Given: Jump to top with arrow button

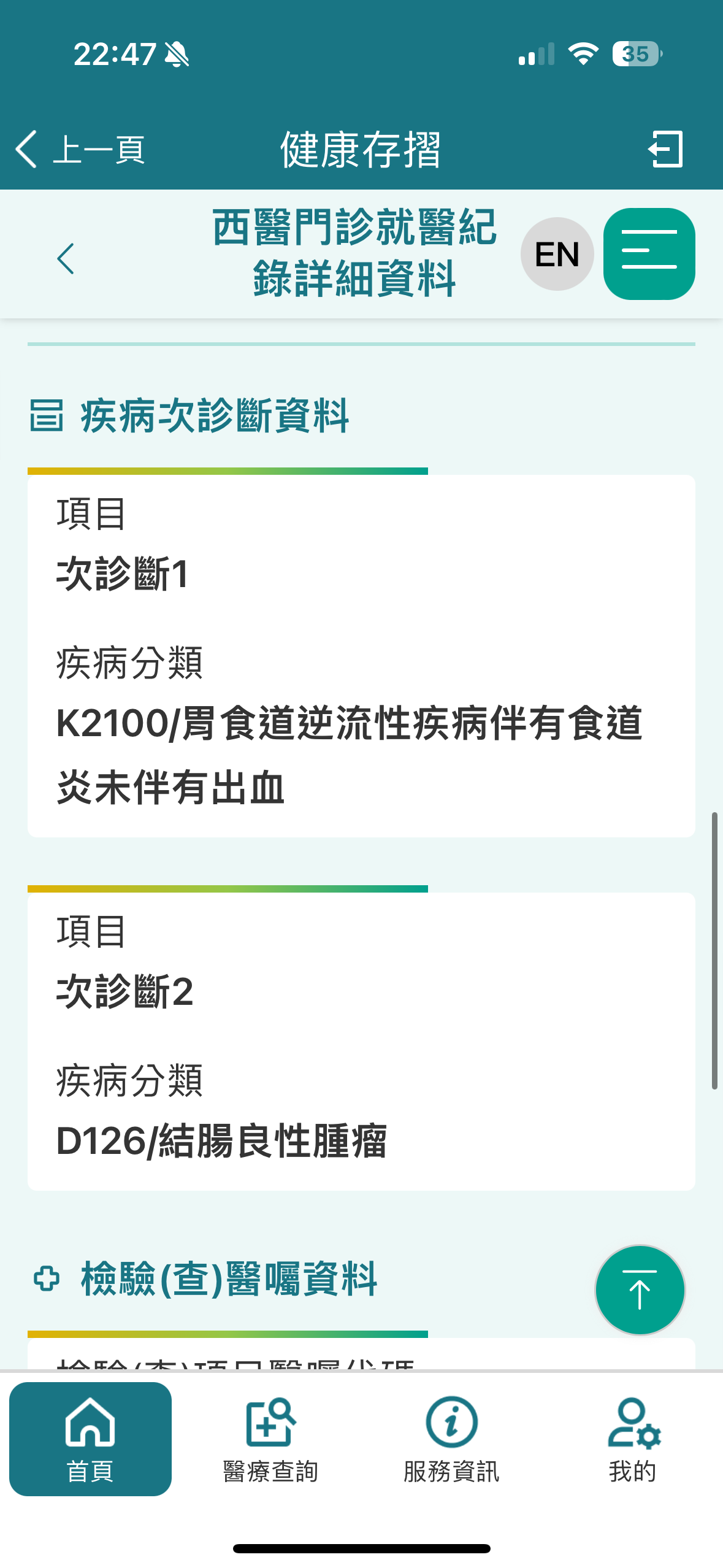Looking at the screenshot, I should pos(640,1289).
